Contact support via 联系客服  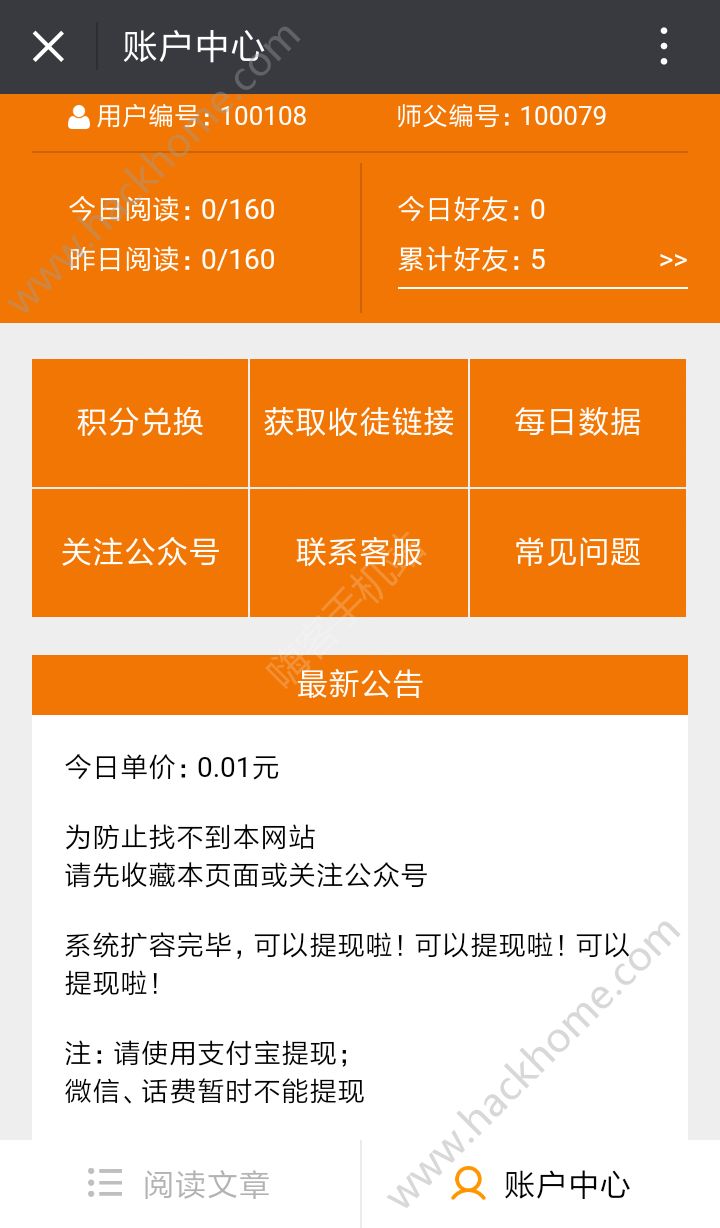tap(359, 553)
